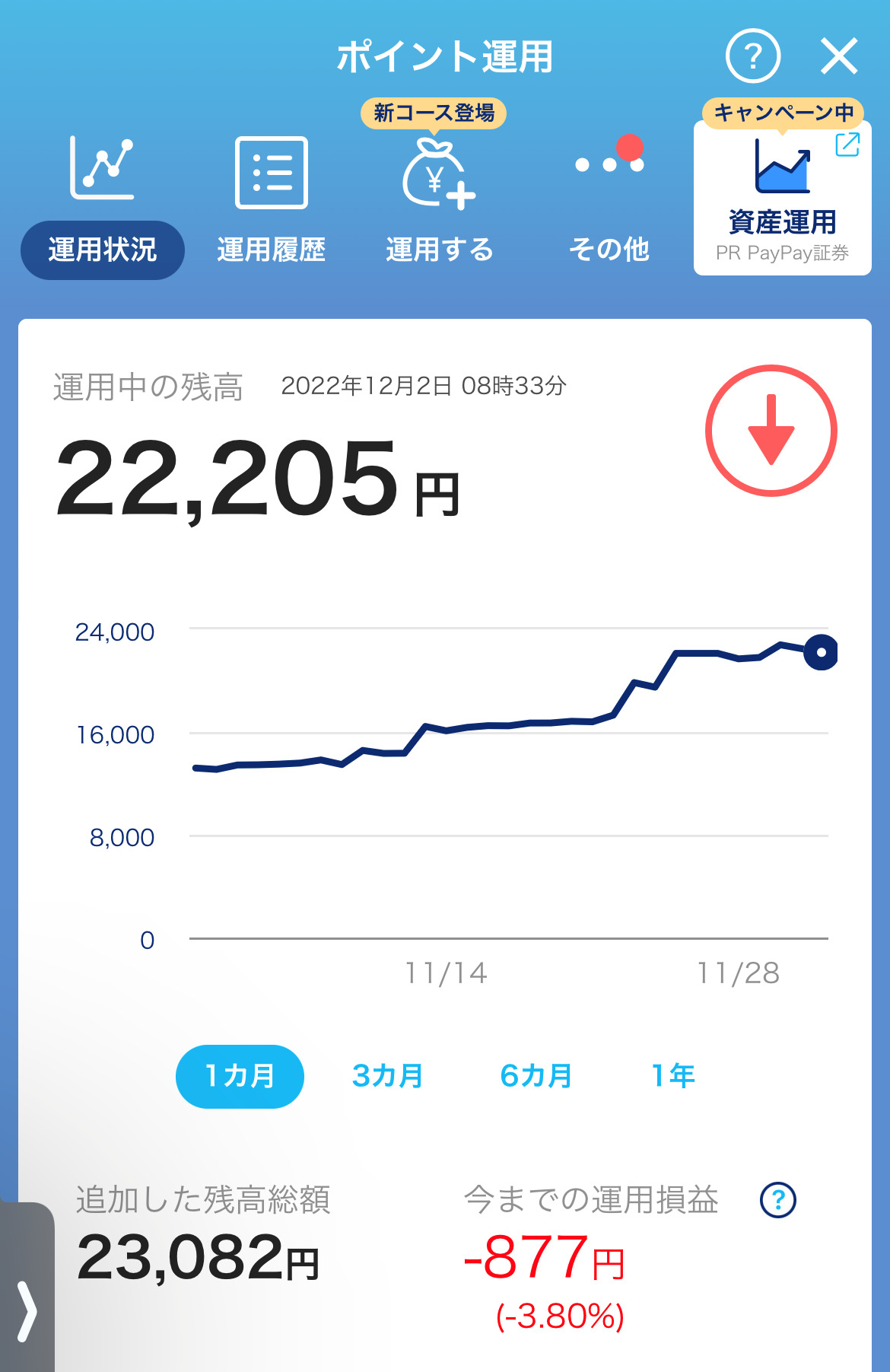Close the ポイント運用 screen
This screenshot has width=890, height=1372.
coord(839,56)
